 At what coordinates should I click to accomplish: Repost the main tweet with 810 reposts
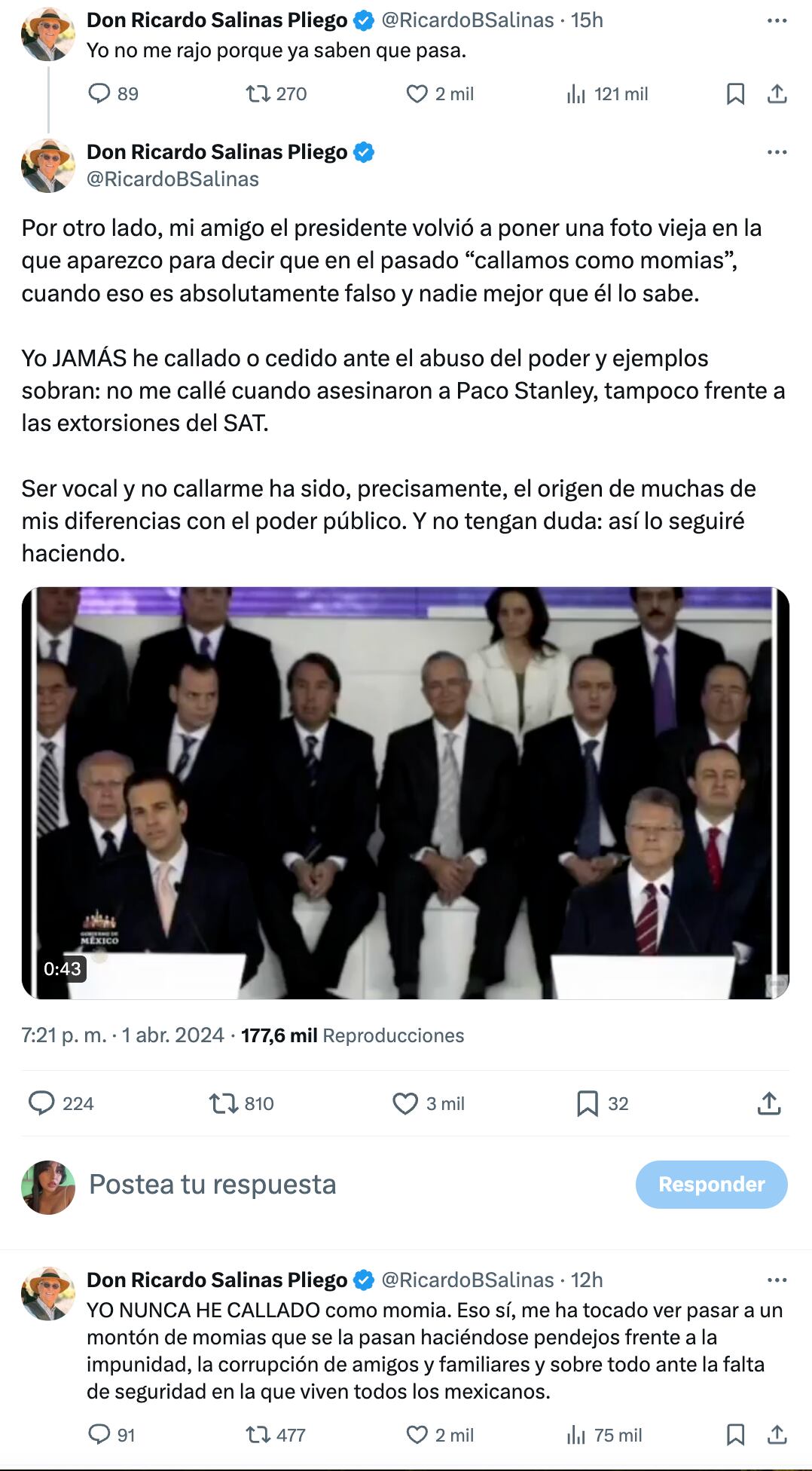tap(223, 1103)
